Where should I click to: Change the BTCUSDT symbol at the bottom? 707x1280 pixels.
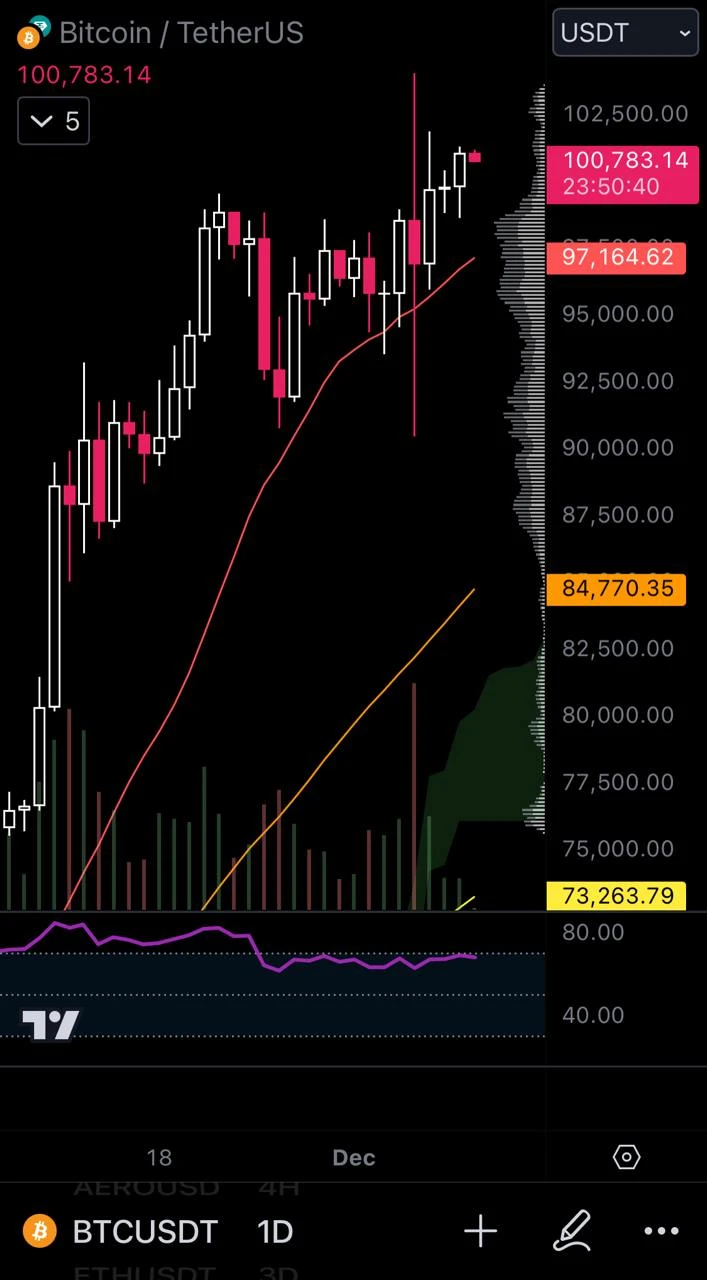(x=145, y=1231)
